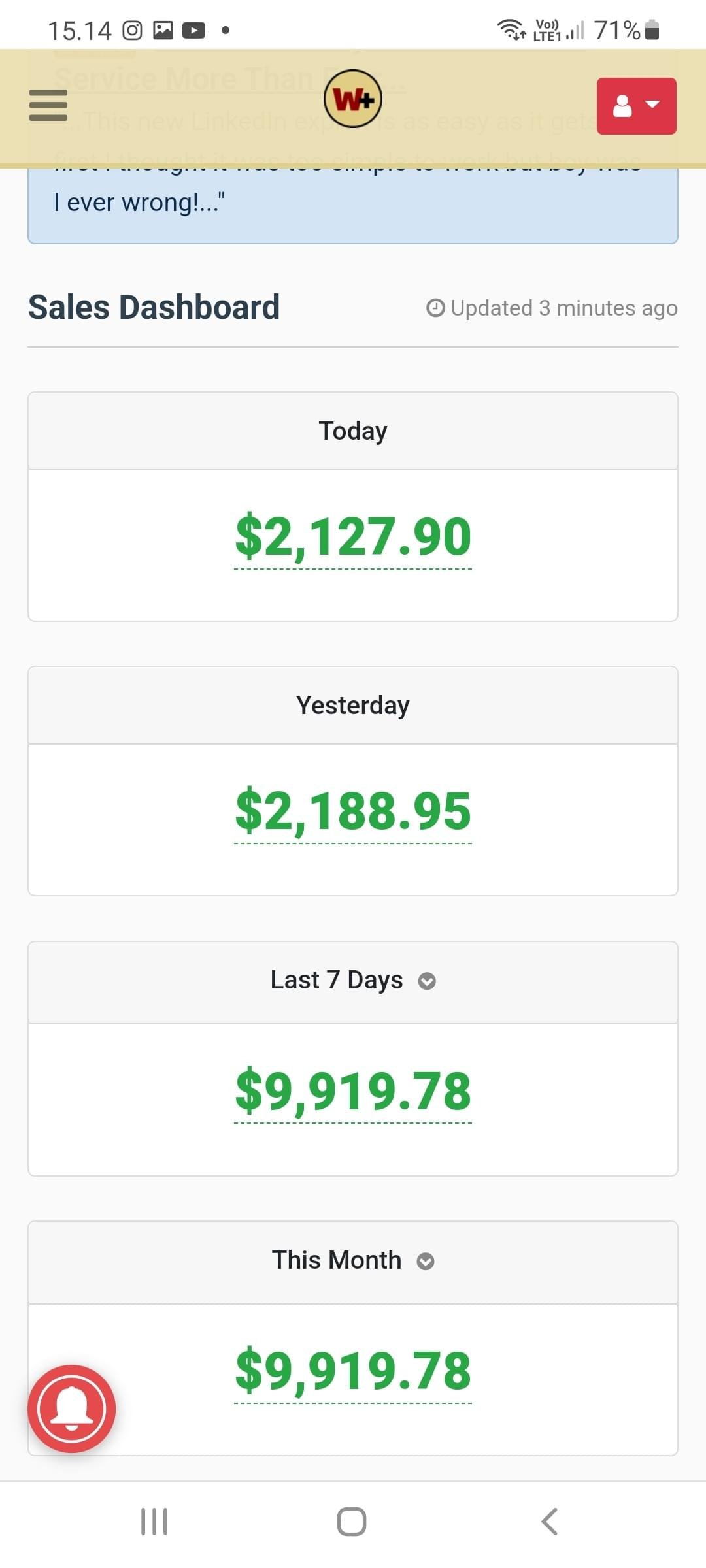Screen dimensions: 706x1568
Task: Open yesterday's sales total $2,188.95
Action: point(353,811)
